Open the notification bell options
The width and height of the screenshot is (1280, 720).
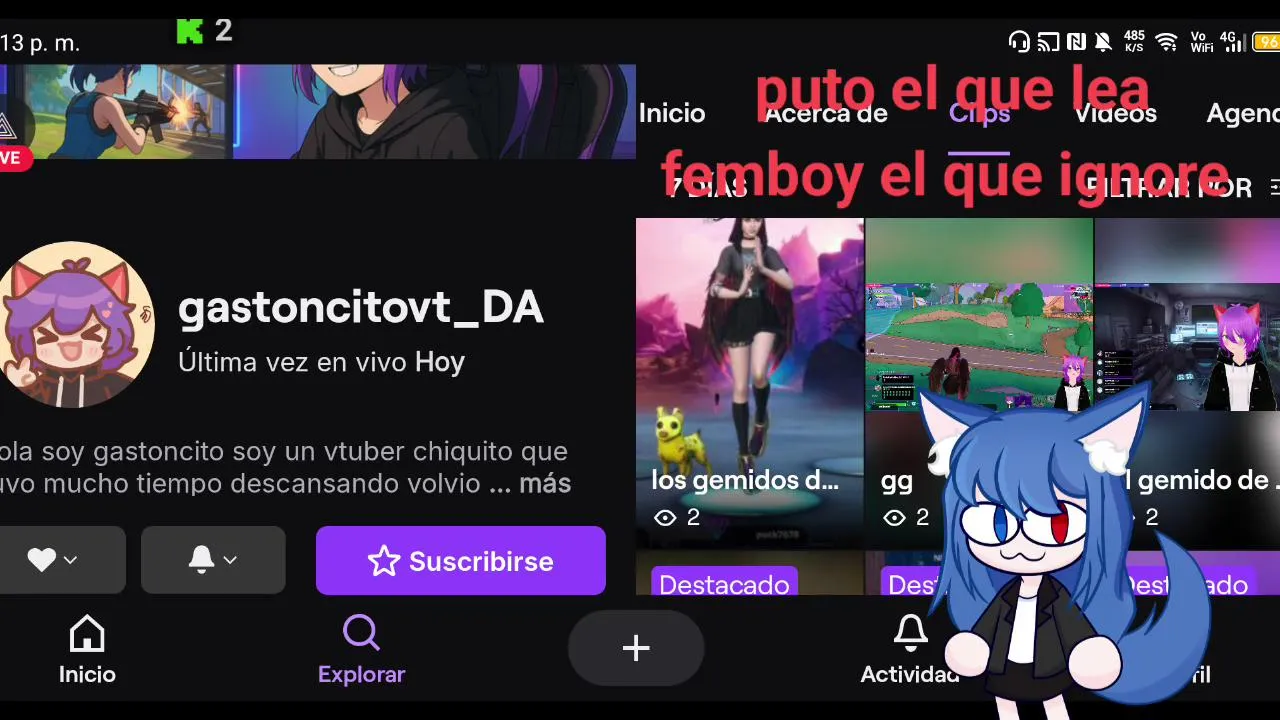coord(213,560)
